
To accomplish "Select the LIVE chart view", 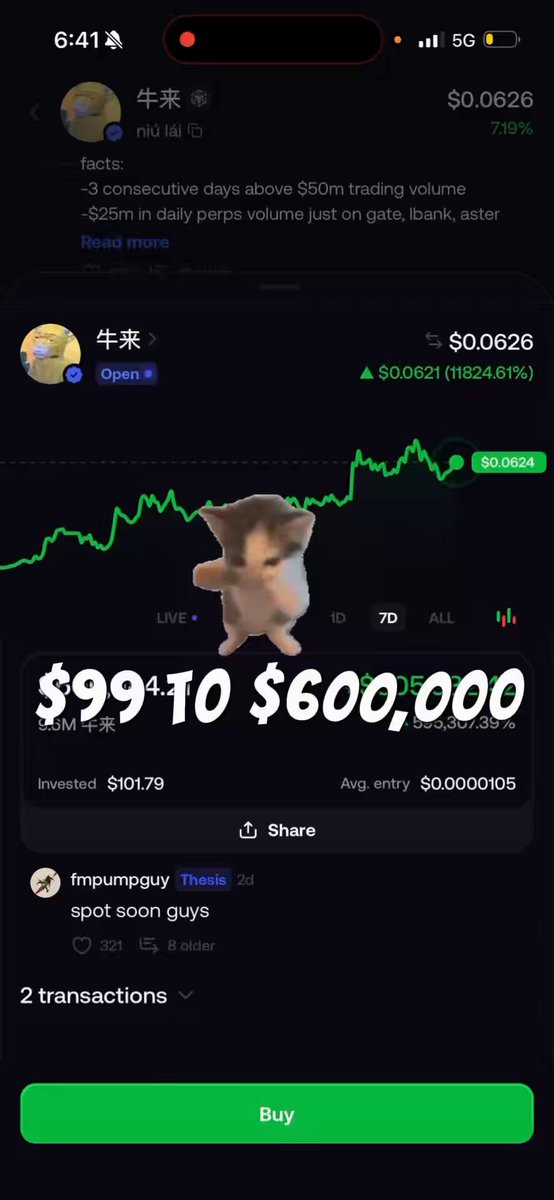I will pyautogui.click(x=176, y=618).
